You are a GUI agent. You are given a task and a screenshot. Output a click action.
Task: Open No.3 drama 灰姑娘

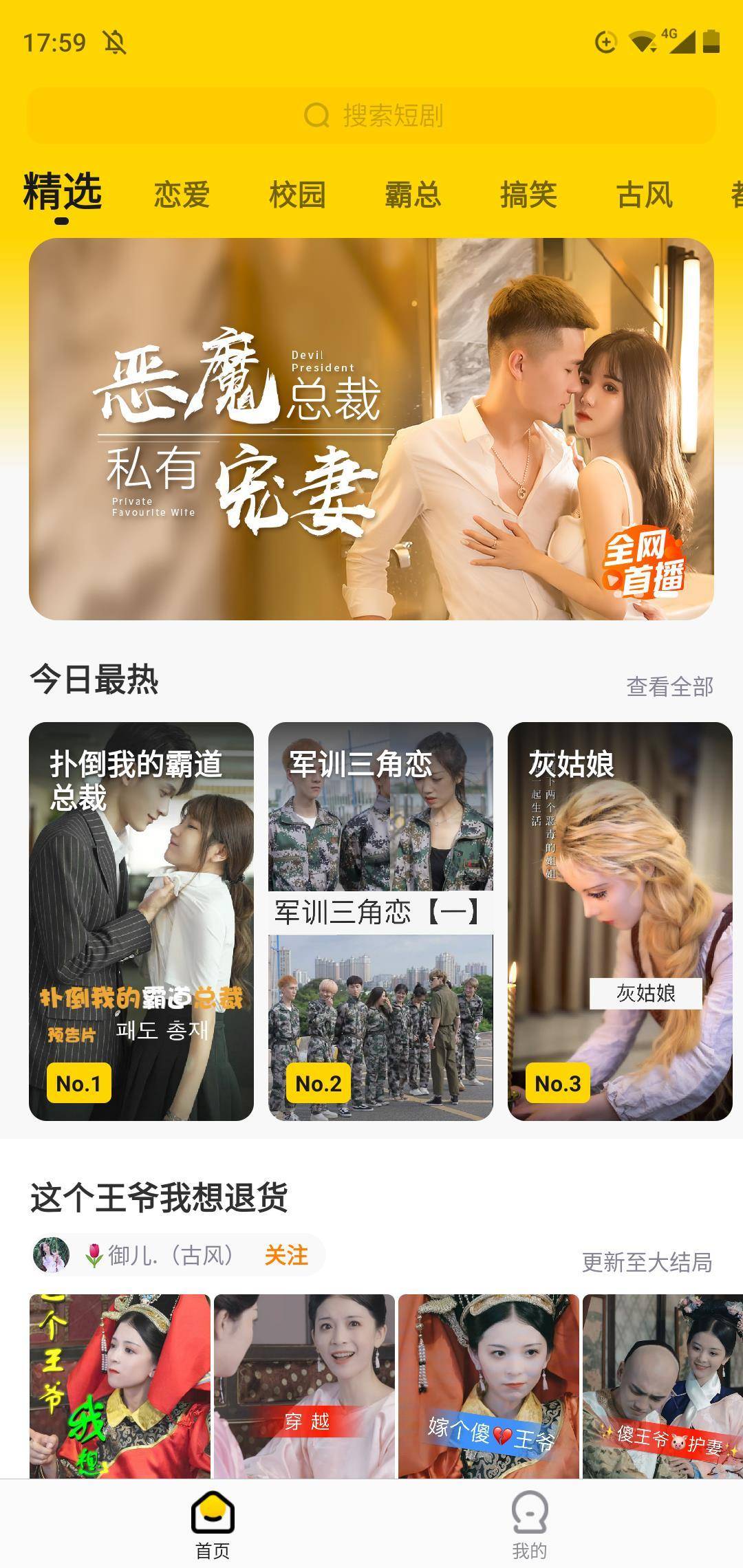(x=620, y=922)
